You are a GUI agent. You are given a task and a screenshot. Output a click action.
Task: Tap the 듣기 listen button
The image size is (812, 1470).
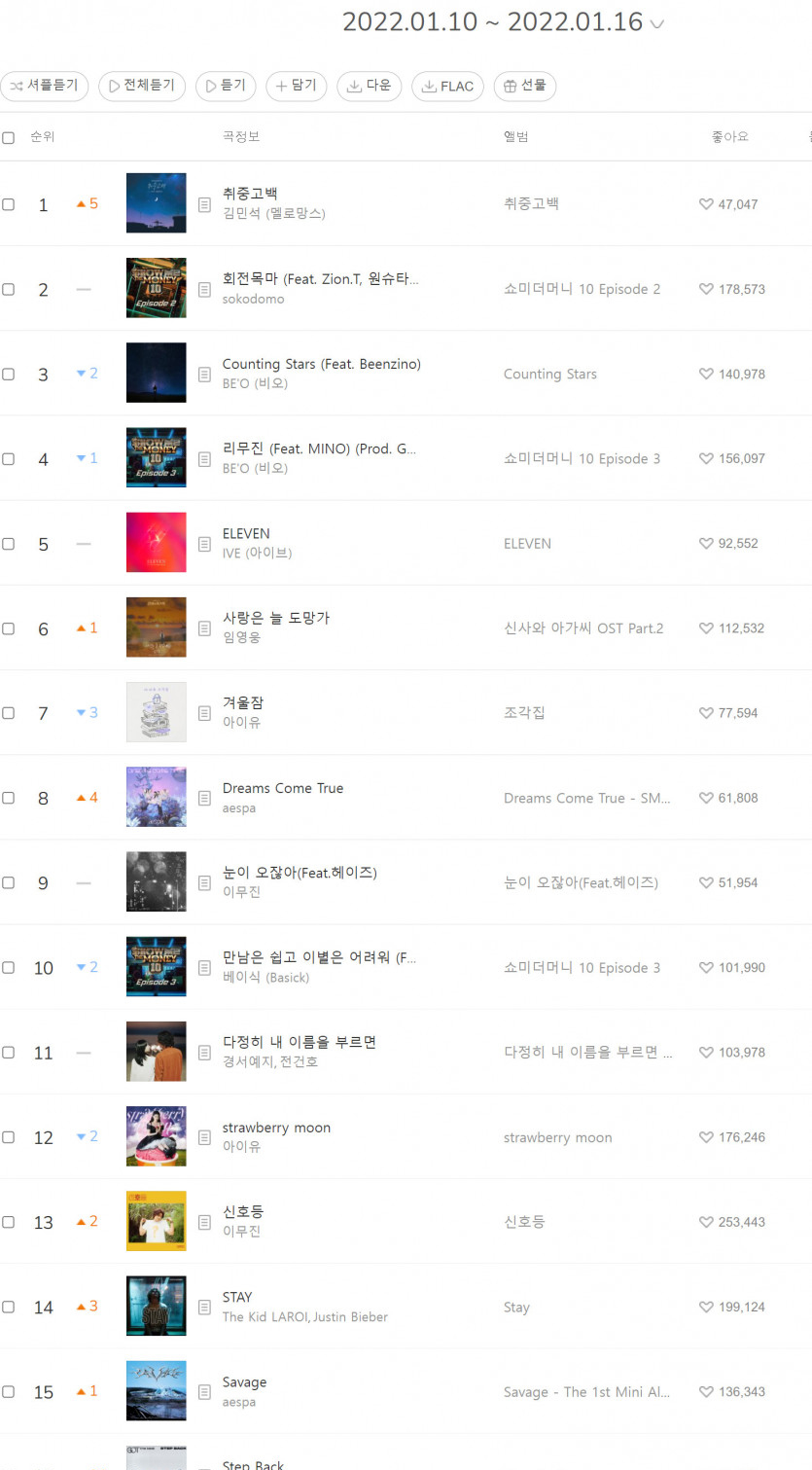(225, 86)
